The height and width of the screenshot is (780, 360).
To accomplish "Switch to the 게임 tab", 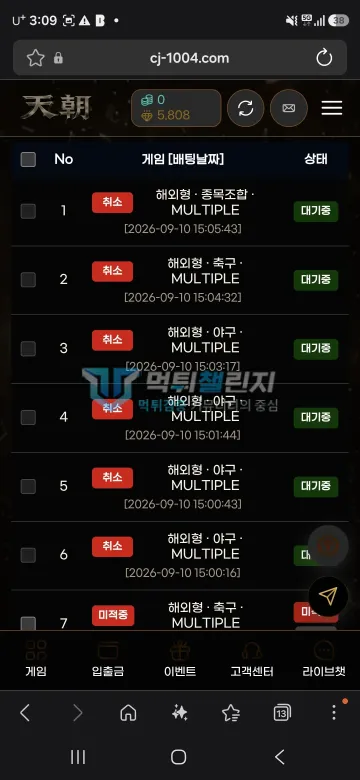I will pos(36,660).
